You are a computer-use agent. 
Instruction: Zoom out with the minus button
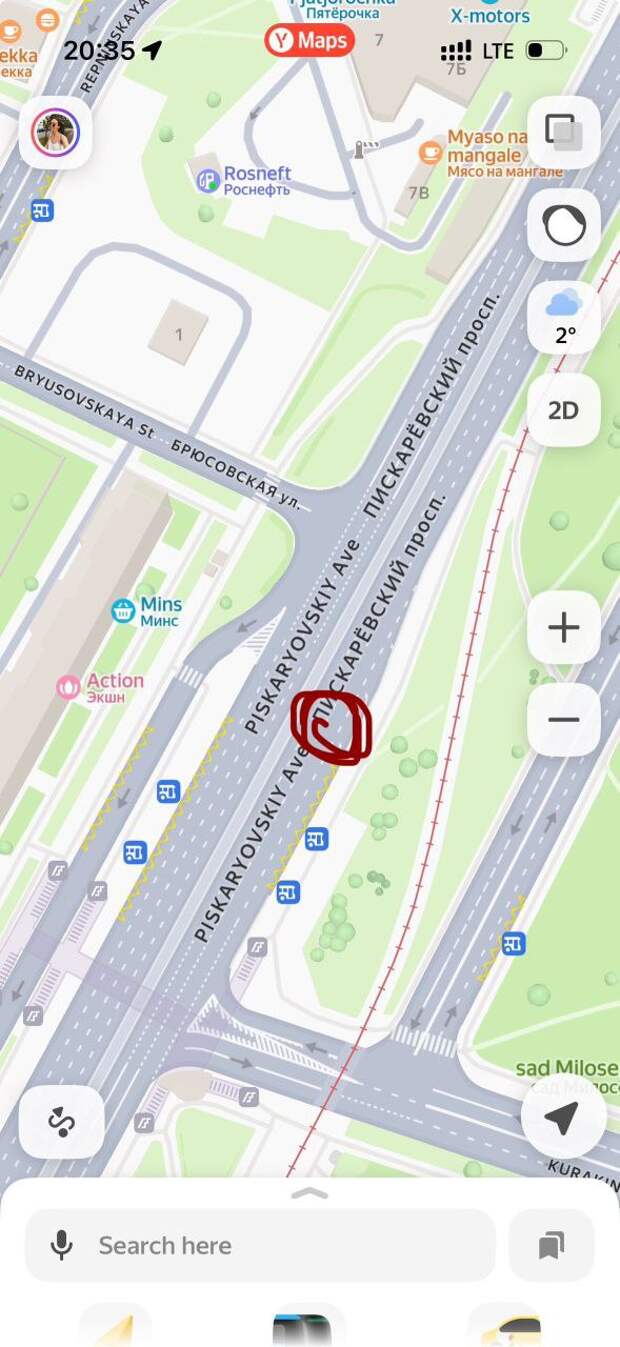[564, 720]
